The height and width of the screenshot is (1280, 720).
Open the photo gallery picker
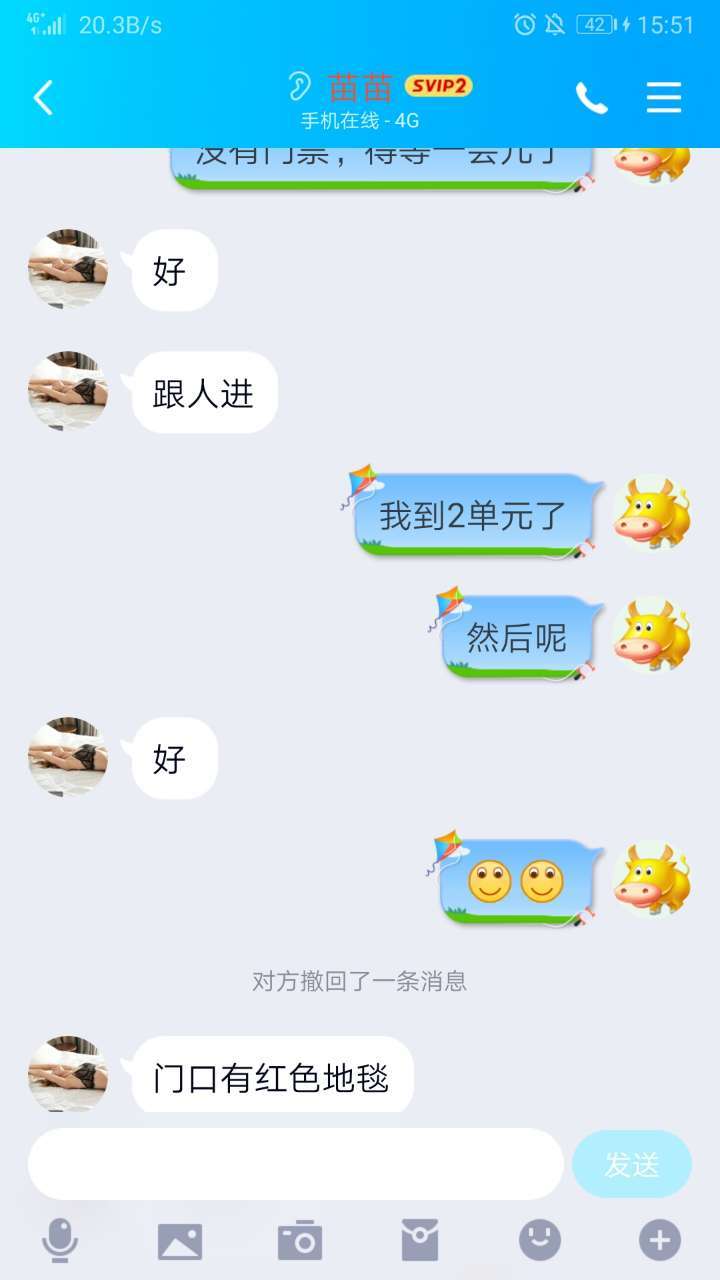coord(180,1240)
